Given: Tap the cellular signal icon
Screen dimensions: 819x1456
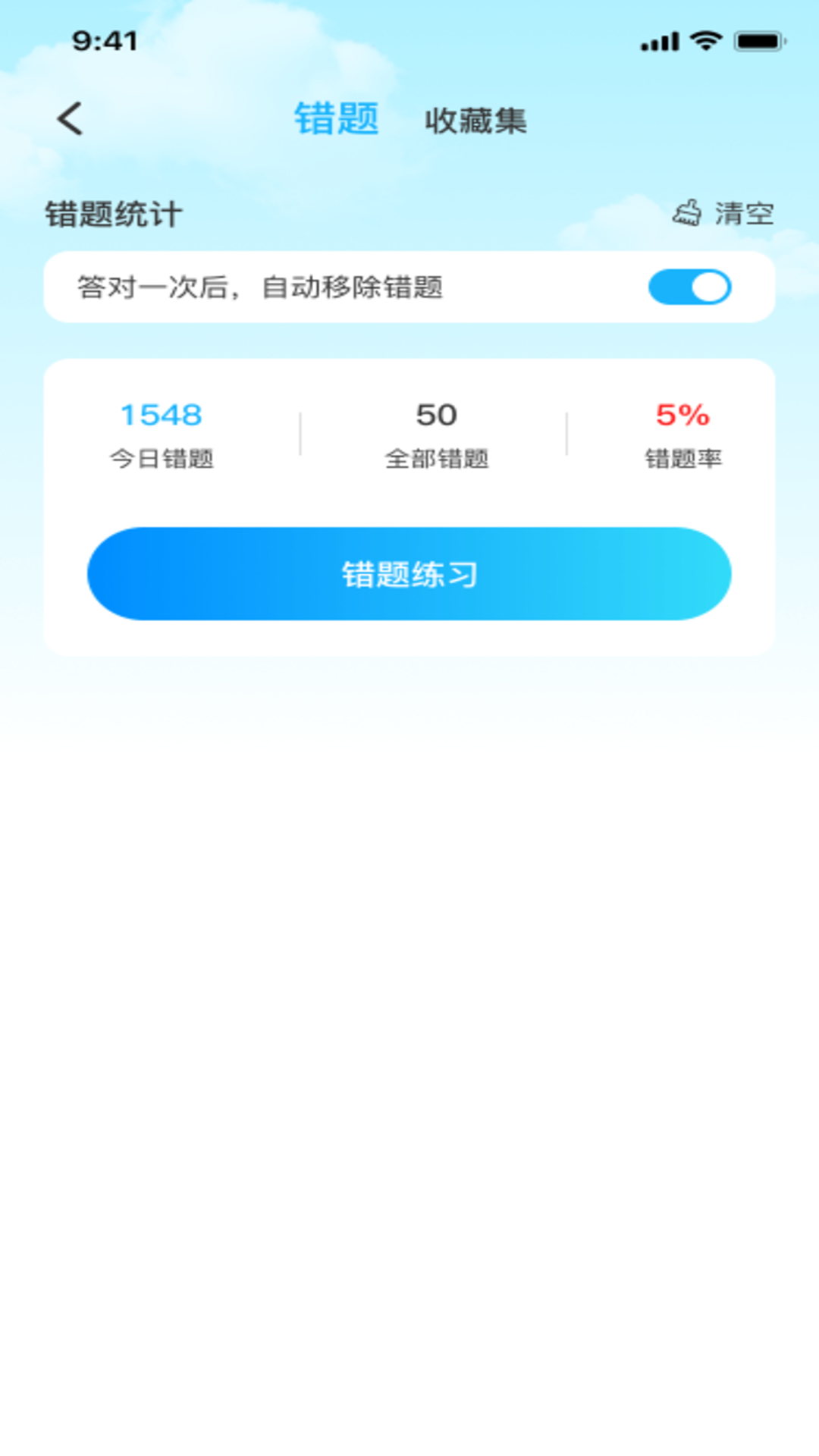Looking at the screenshot, I should (x=659, y=42).
